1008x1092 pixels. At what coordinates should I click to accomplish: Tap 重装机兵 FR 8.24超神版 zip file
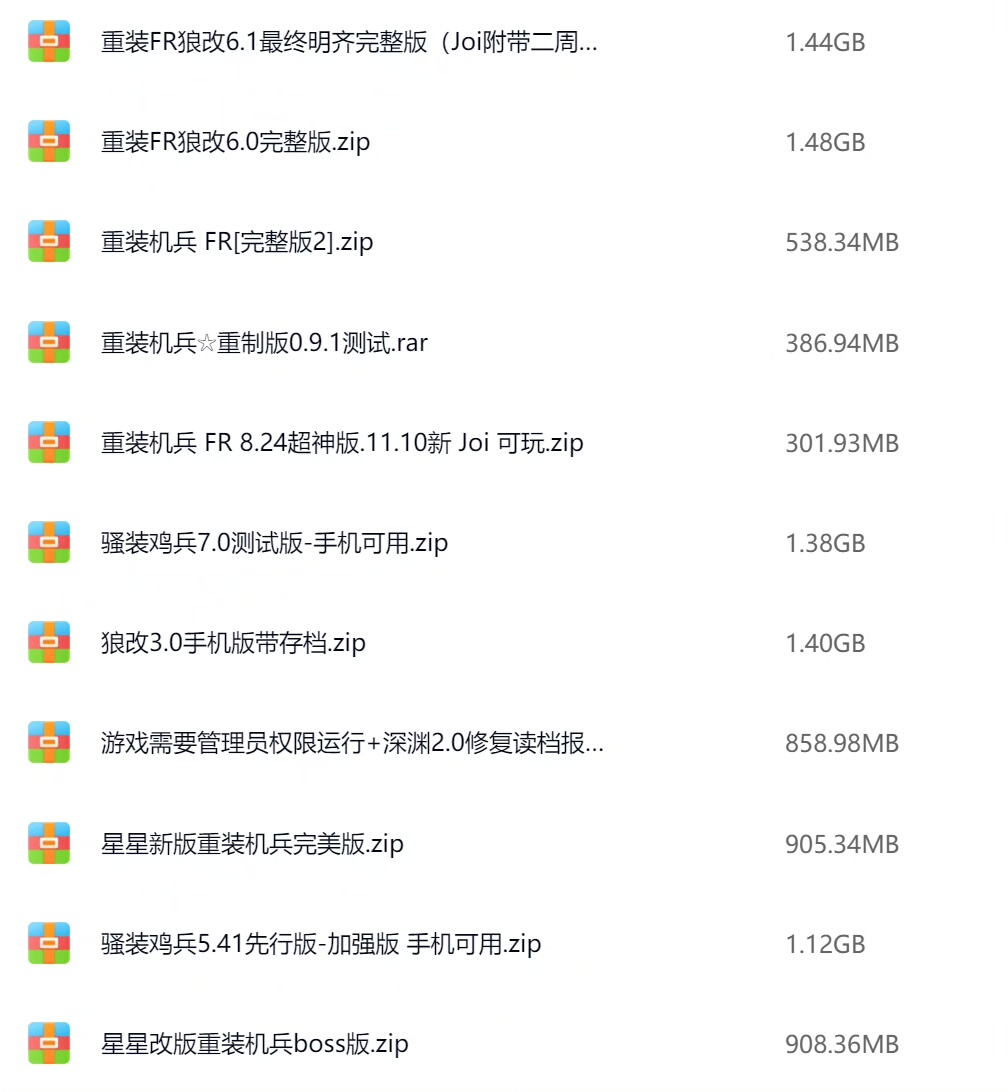pos(342,443)
